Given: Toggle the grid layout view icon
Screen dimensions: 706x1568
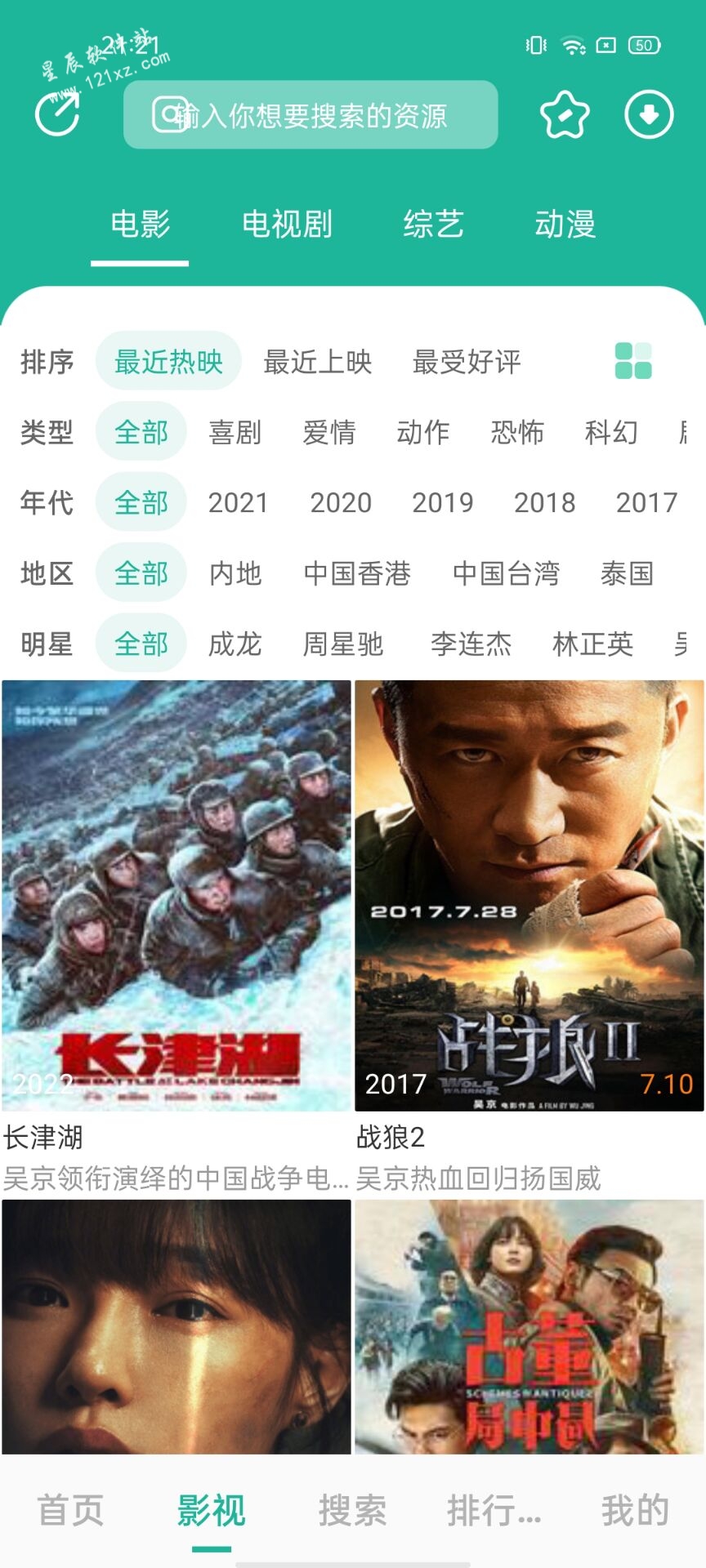Looking at the screenshot, I should 632,361.
